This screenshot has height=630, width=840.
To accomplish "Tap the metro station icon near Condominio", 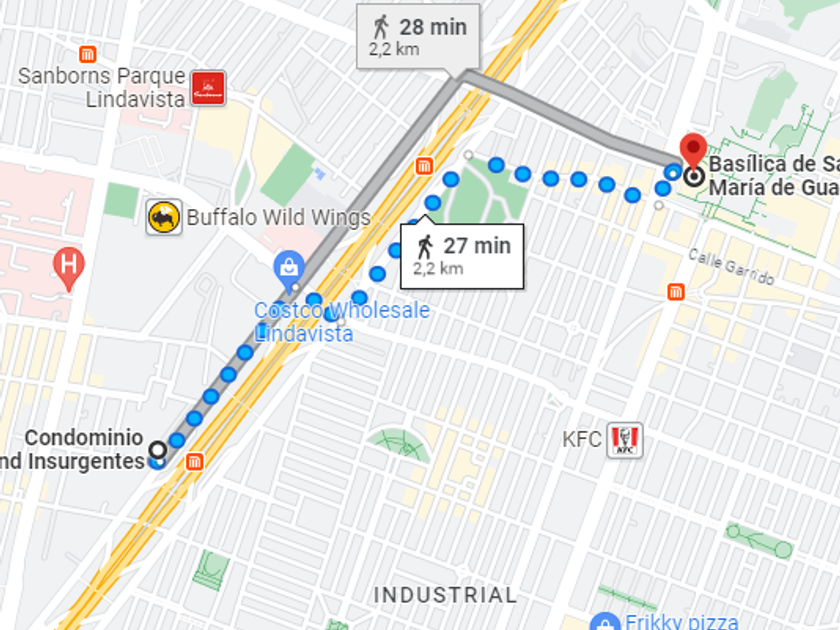I will 194,461.
